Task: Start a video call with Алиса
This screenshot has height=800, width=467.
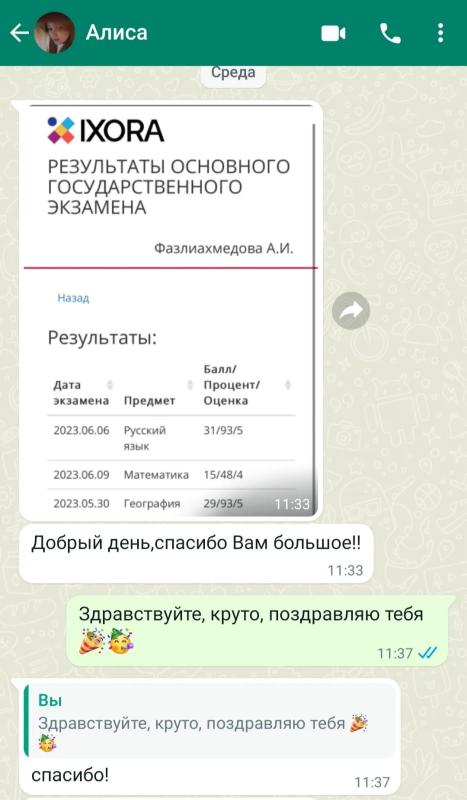Action: pyautogui.click(x=333, y=34)
